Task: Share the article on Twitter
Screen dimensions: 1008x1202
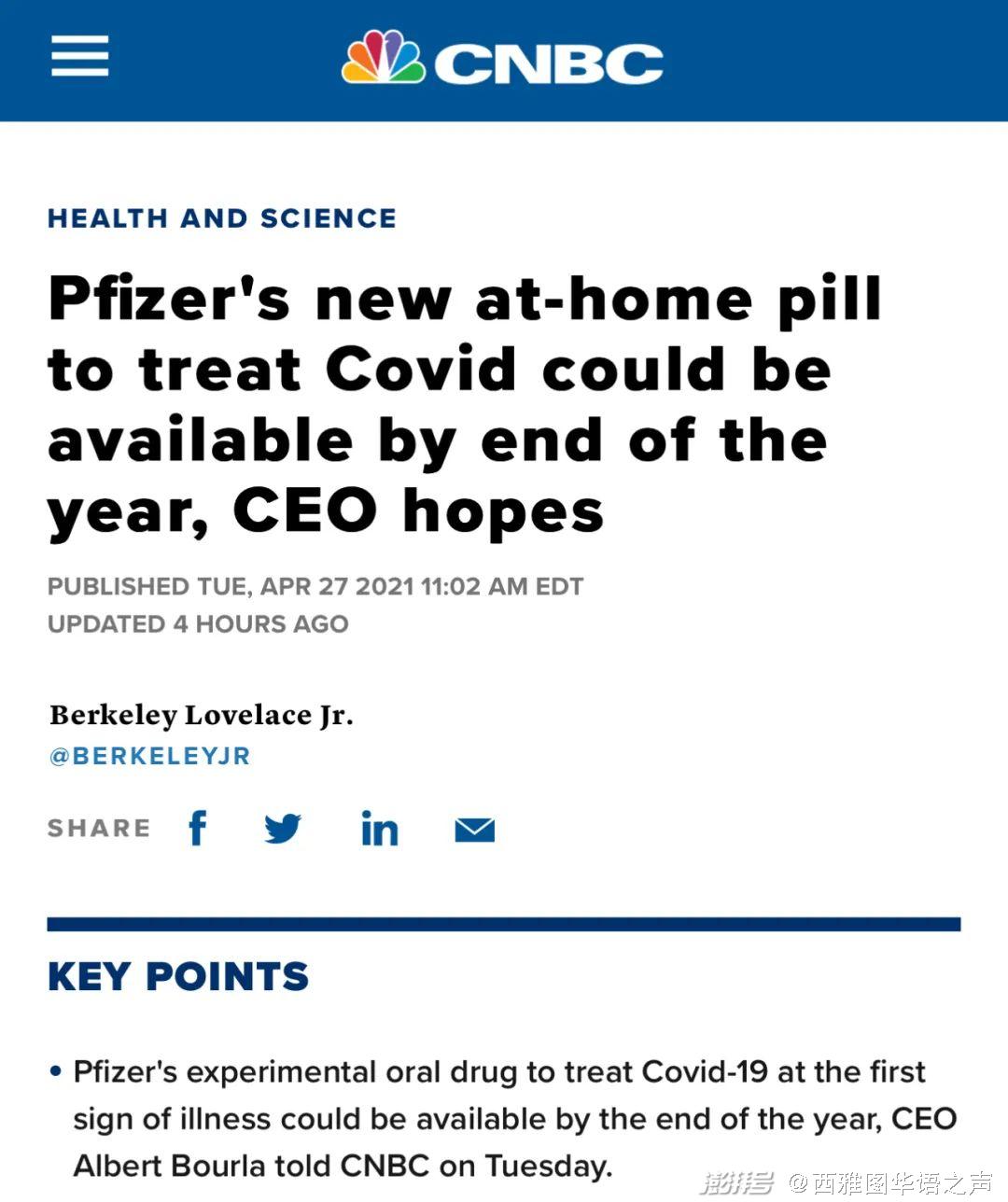Action: coord(283,828)
